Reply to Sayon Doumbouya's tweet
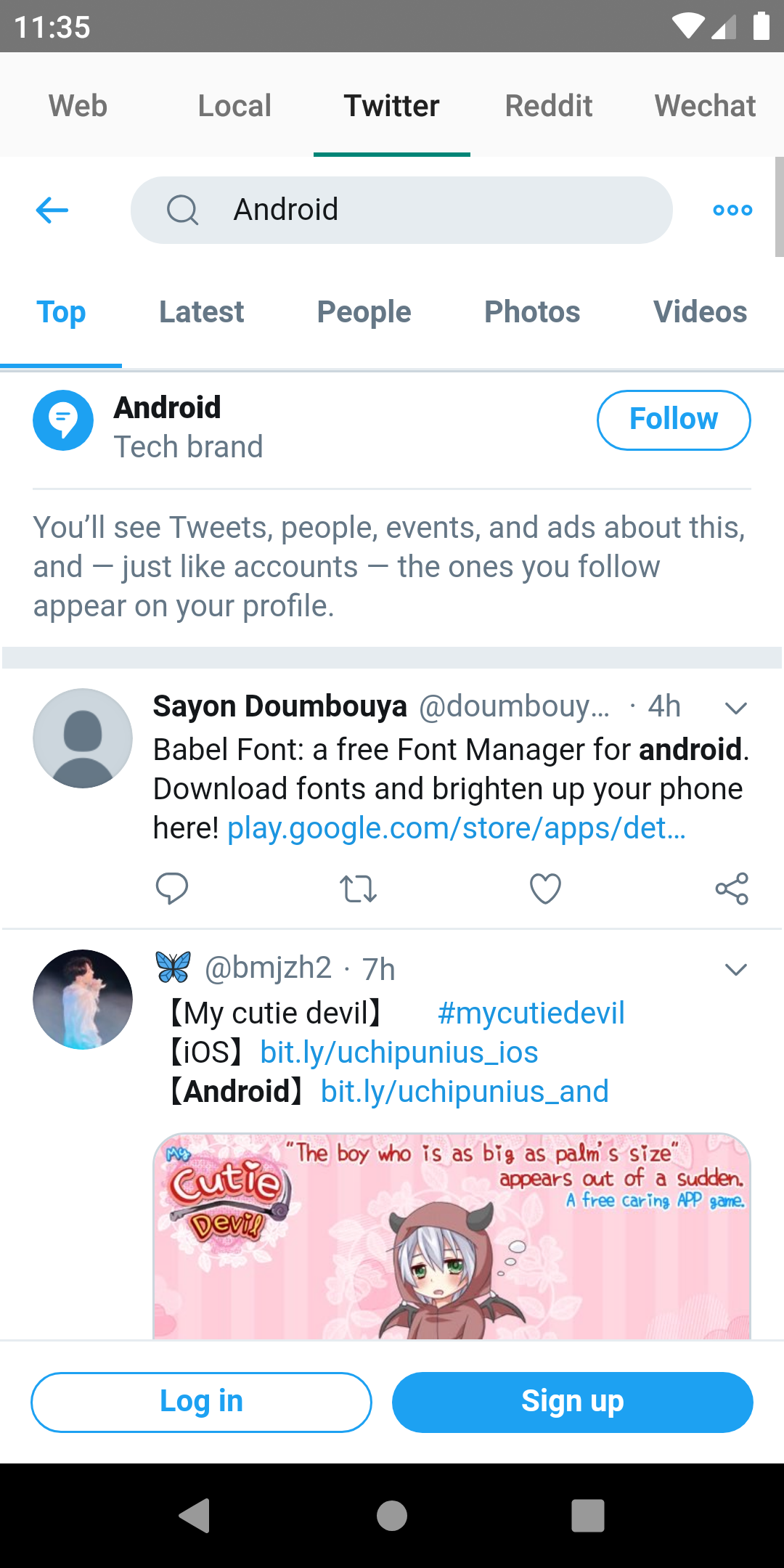The image size is (784, 1568). pos(172,889)
